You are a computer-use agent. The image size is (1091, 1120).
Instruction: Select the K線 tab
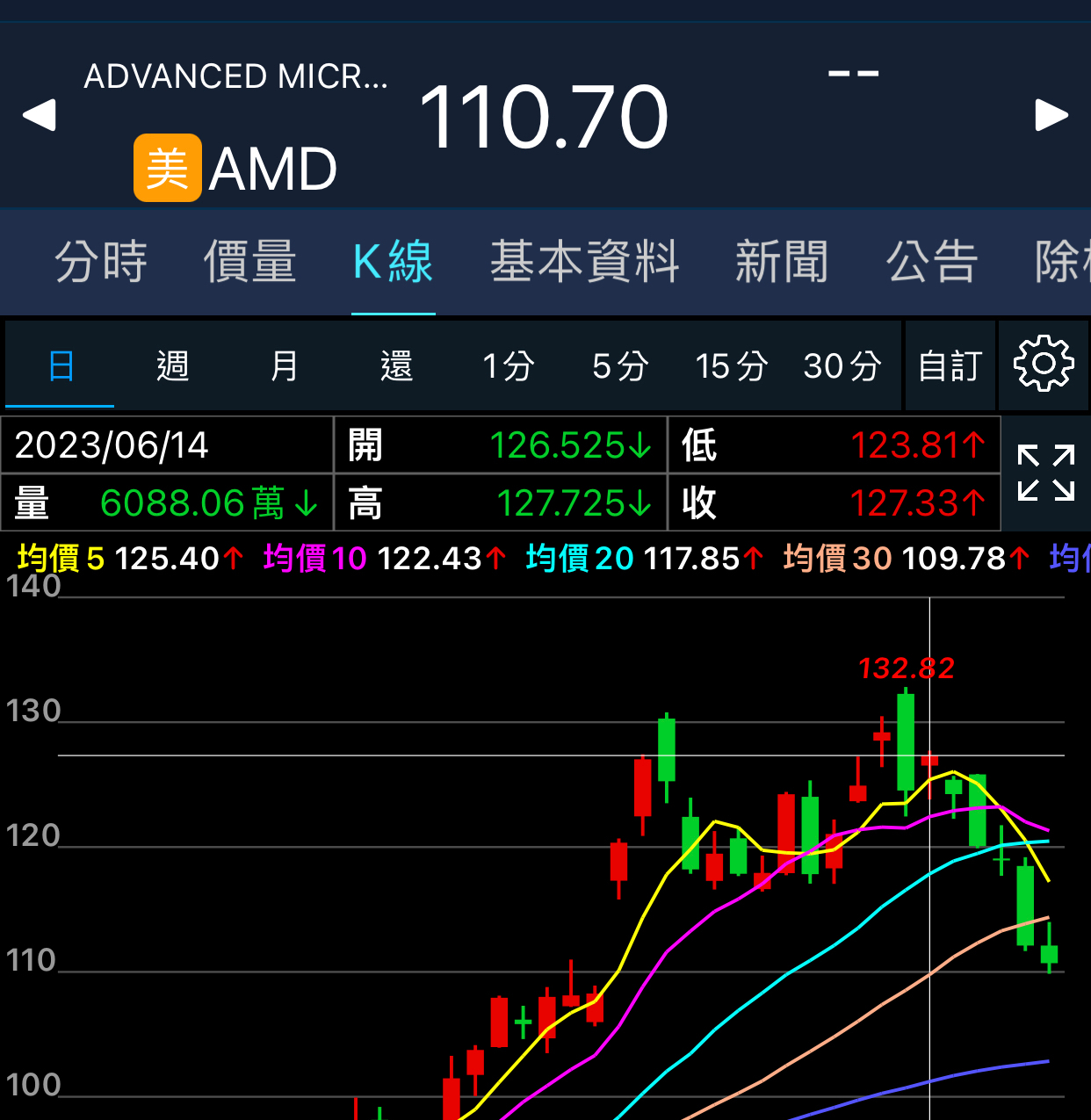pos(393,262)
